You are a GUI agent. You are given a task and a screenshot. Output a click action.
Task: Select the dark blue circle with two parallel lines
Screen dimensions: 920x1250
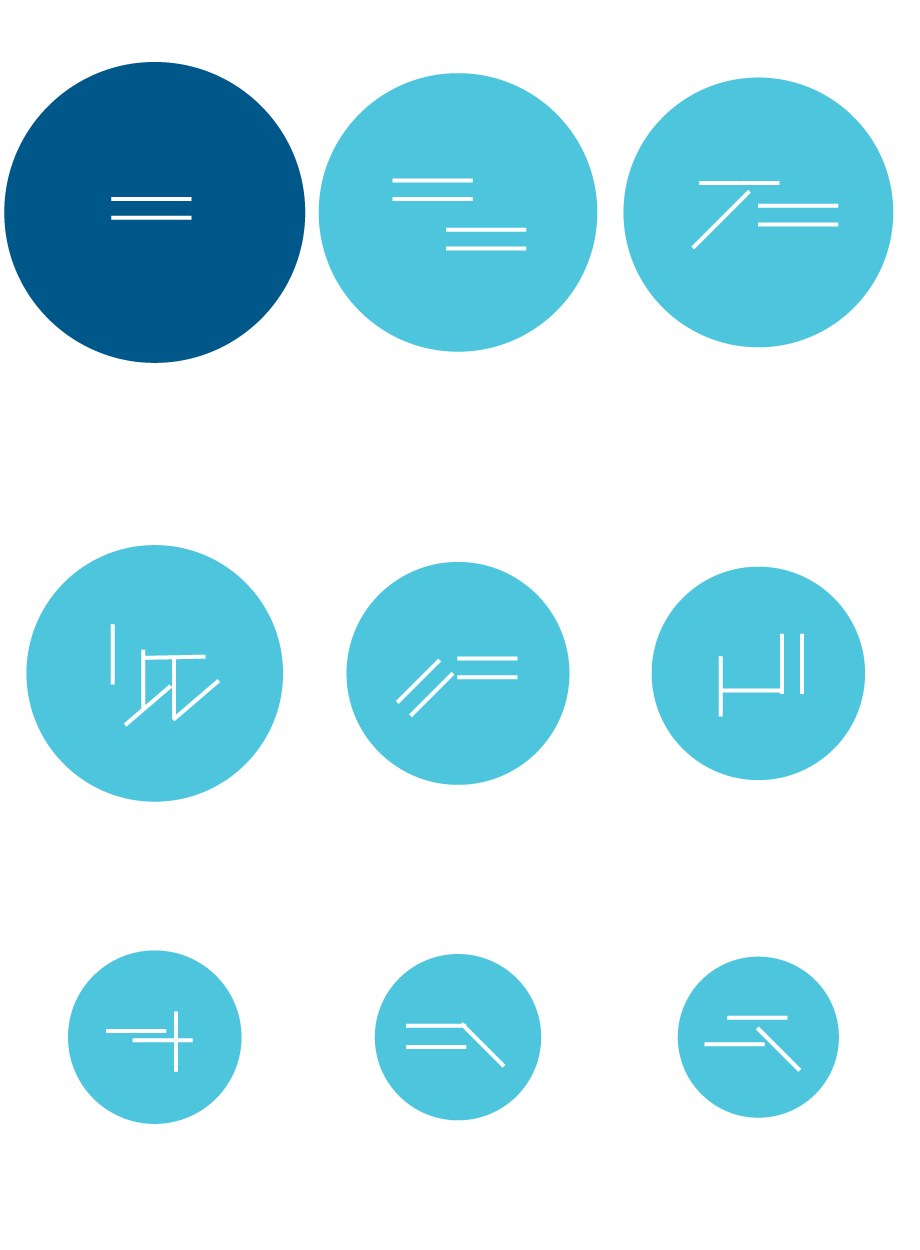(x=154, y=212)
